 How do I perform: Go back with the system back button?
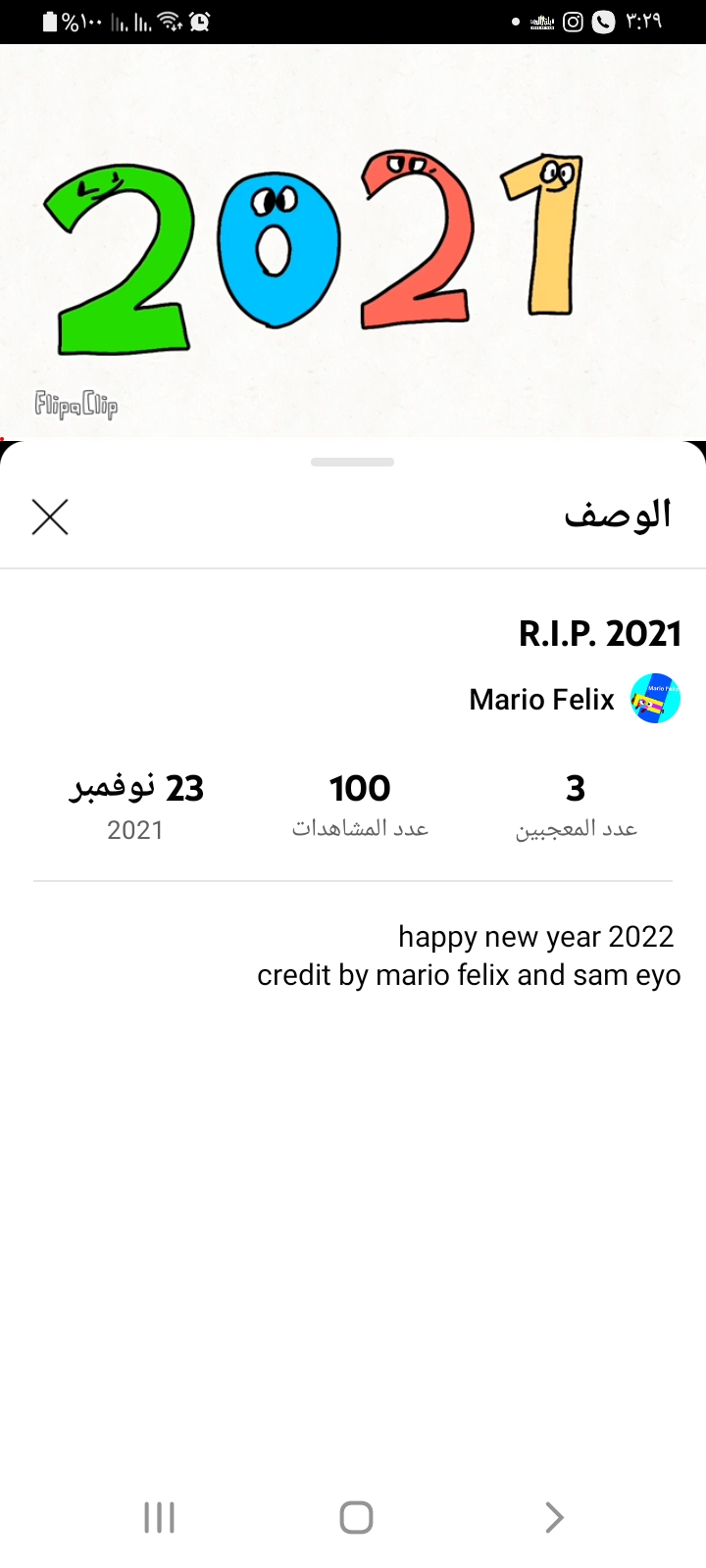[554, 1517]
